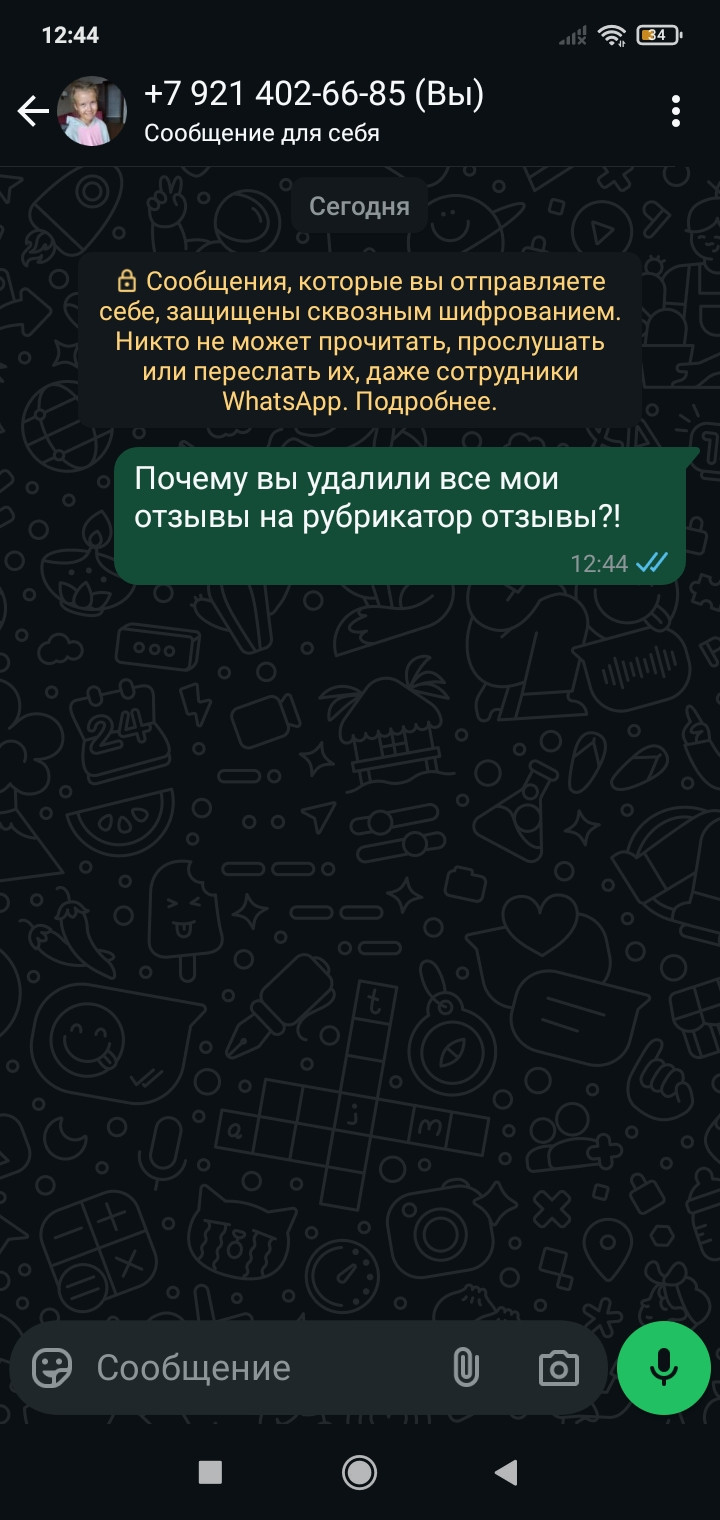This screenshot has height=1520, width=720.
Task: Open the emoji and sticker picker
Action: (x=52, y=1368)
